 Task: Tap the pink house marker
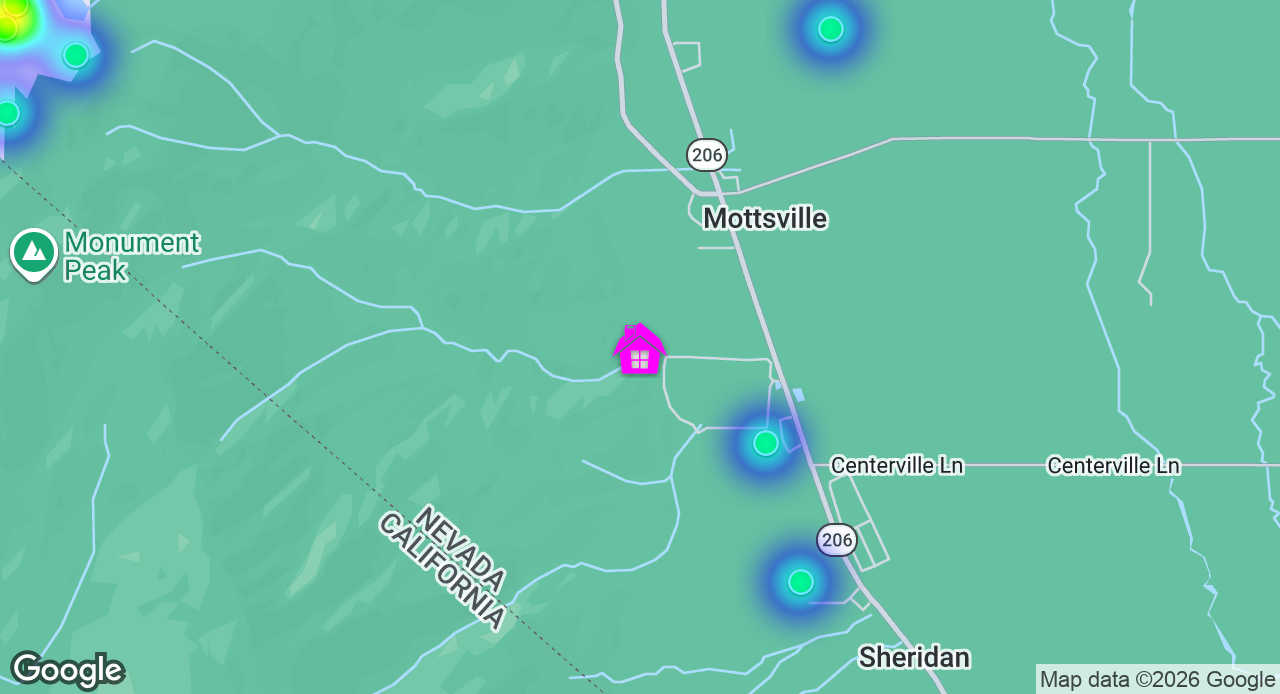coord(640,351)
